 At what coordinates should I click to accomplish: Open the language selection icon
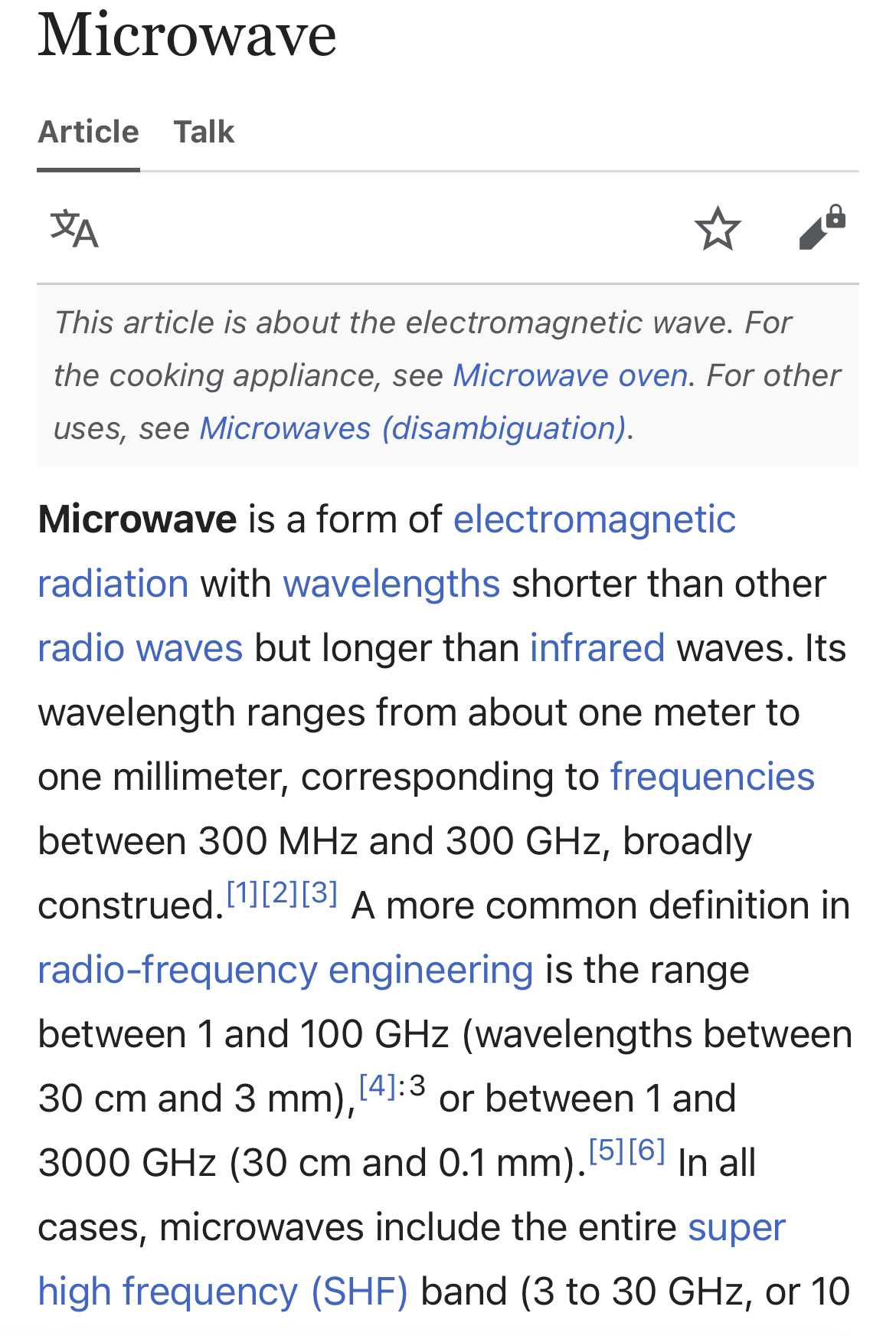74,228
